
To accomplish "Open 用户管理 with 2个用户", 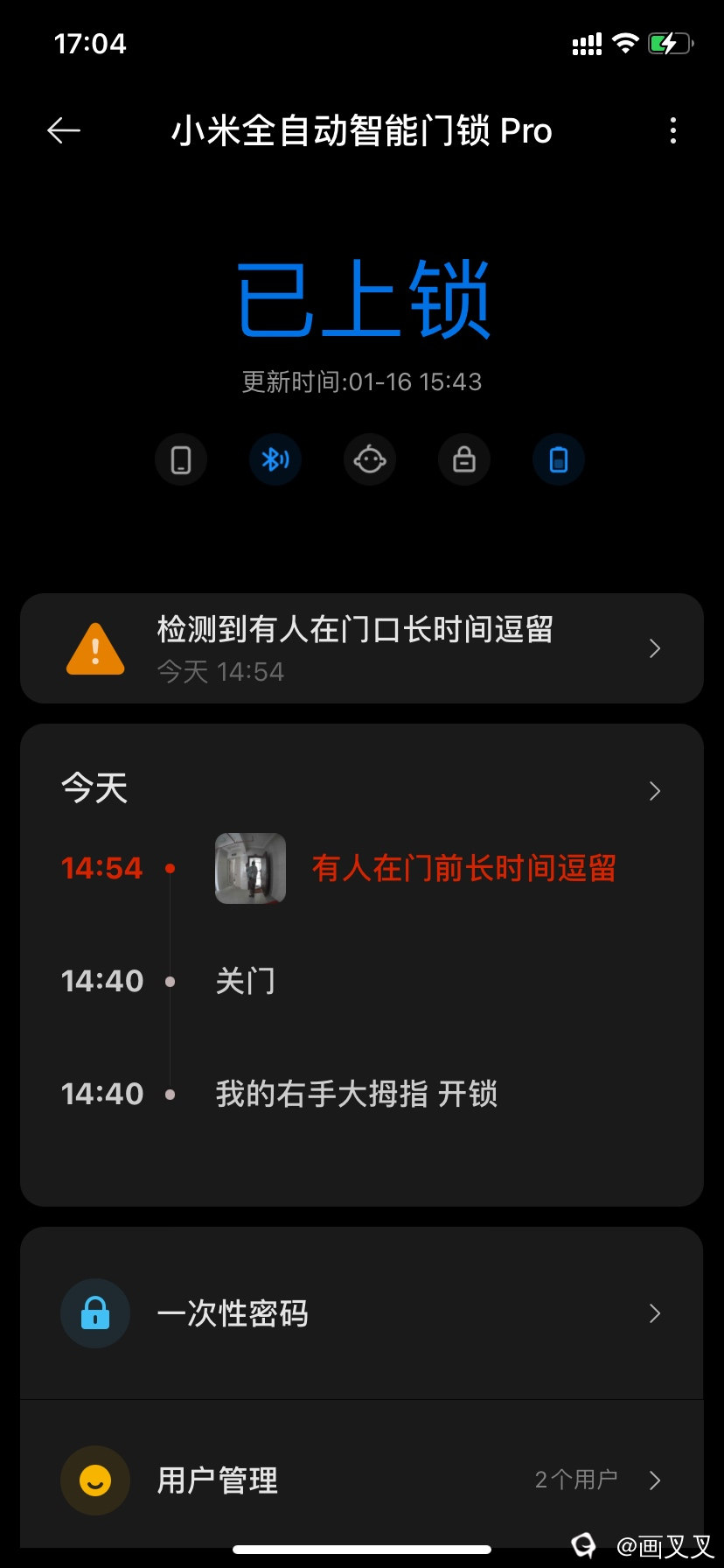I will pos(362,1480).
